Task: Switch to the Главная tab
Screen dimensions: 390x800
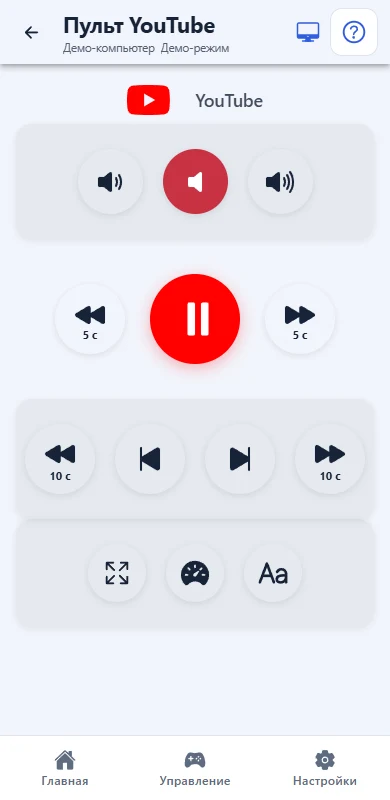Action: 65,768
